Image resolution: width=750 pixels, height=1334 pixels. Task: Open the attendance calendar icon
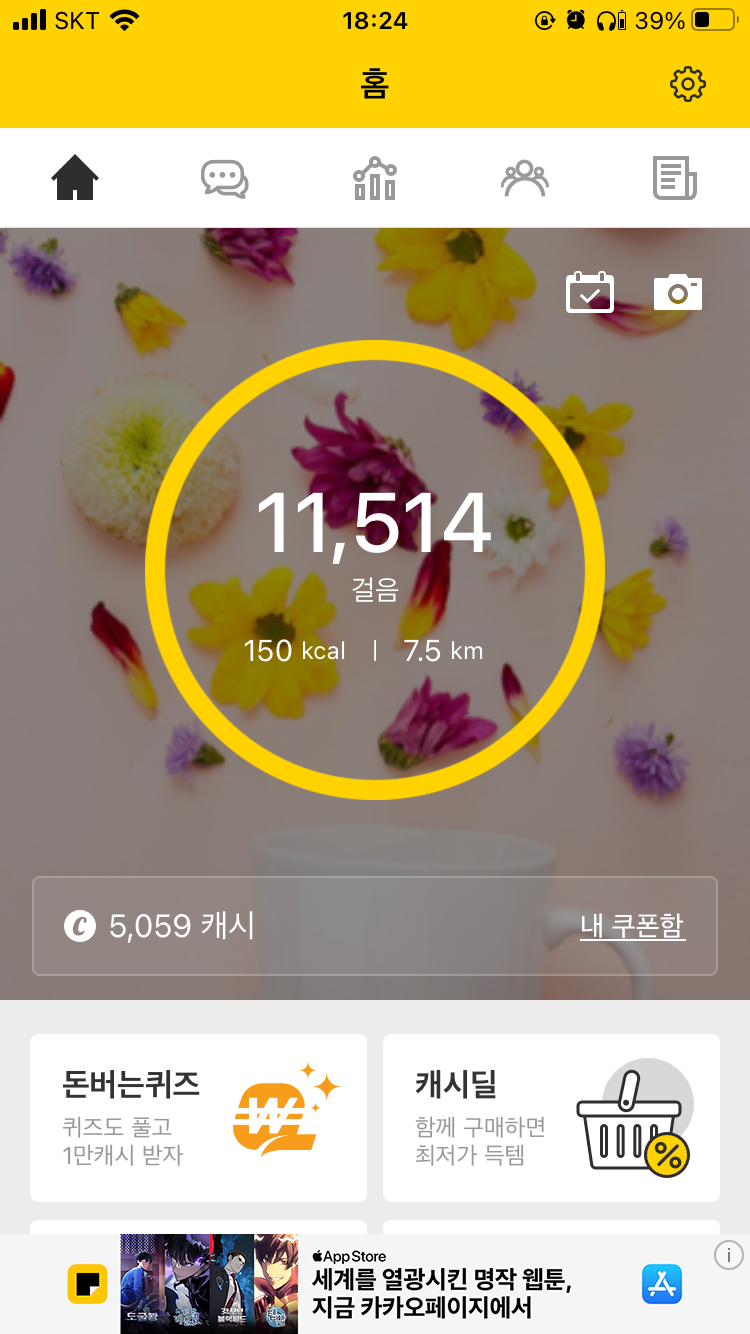(590, 293)
